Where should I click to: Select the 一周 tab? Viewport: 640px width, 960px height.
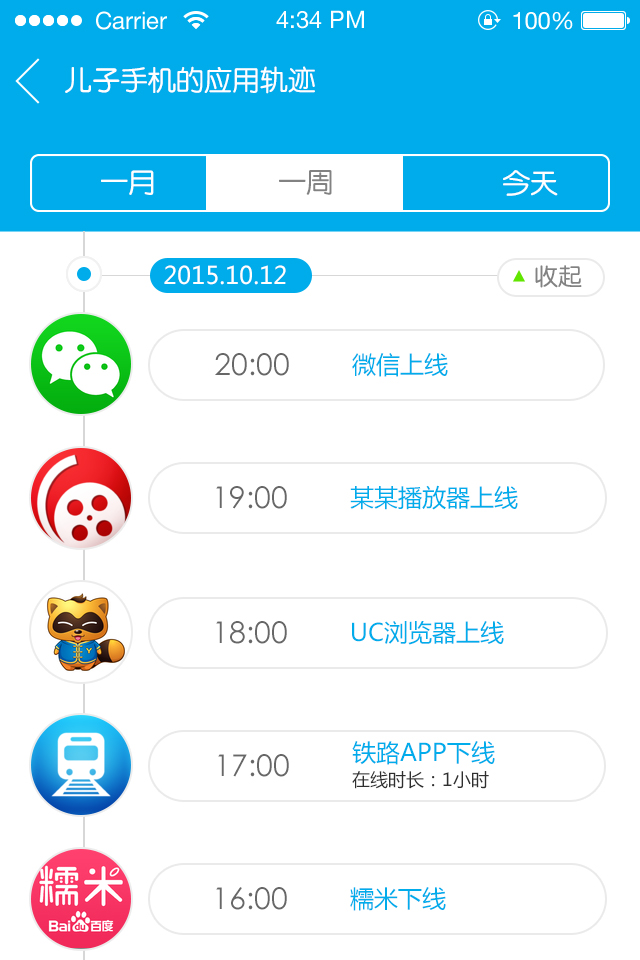304,183
